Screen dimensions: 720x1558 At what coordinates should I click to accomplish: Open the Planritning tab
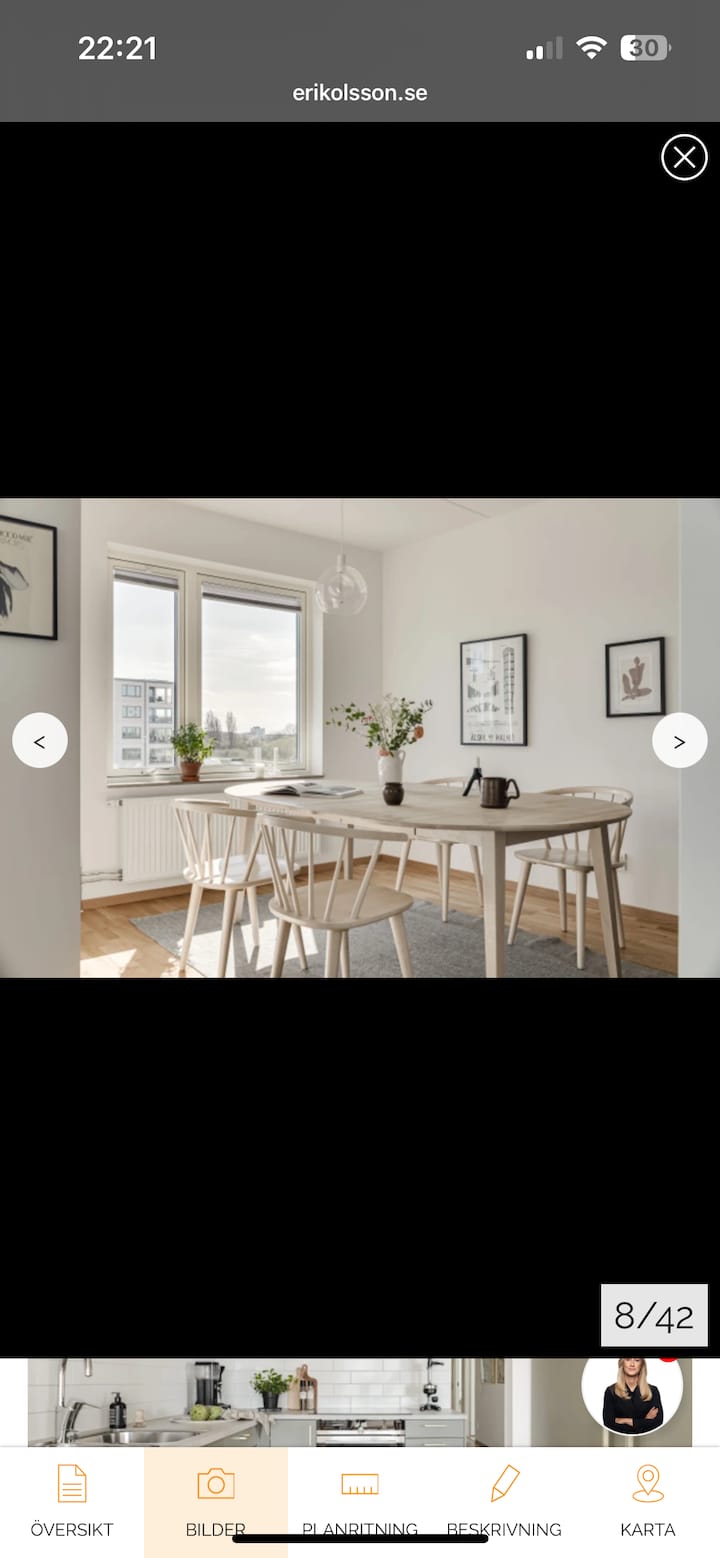point(359,1498)
